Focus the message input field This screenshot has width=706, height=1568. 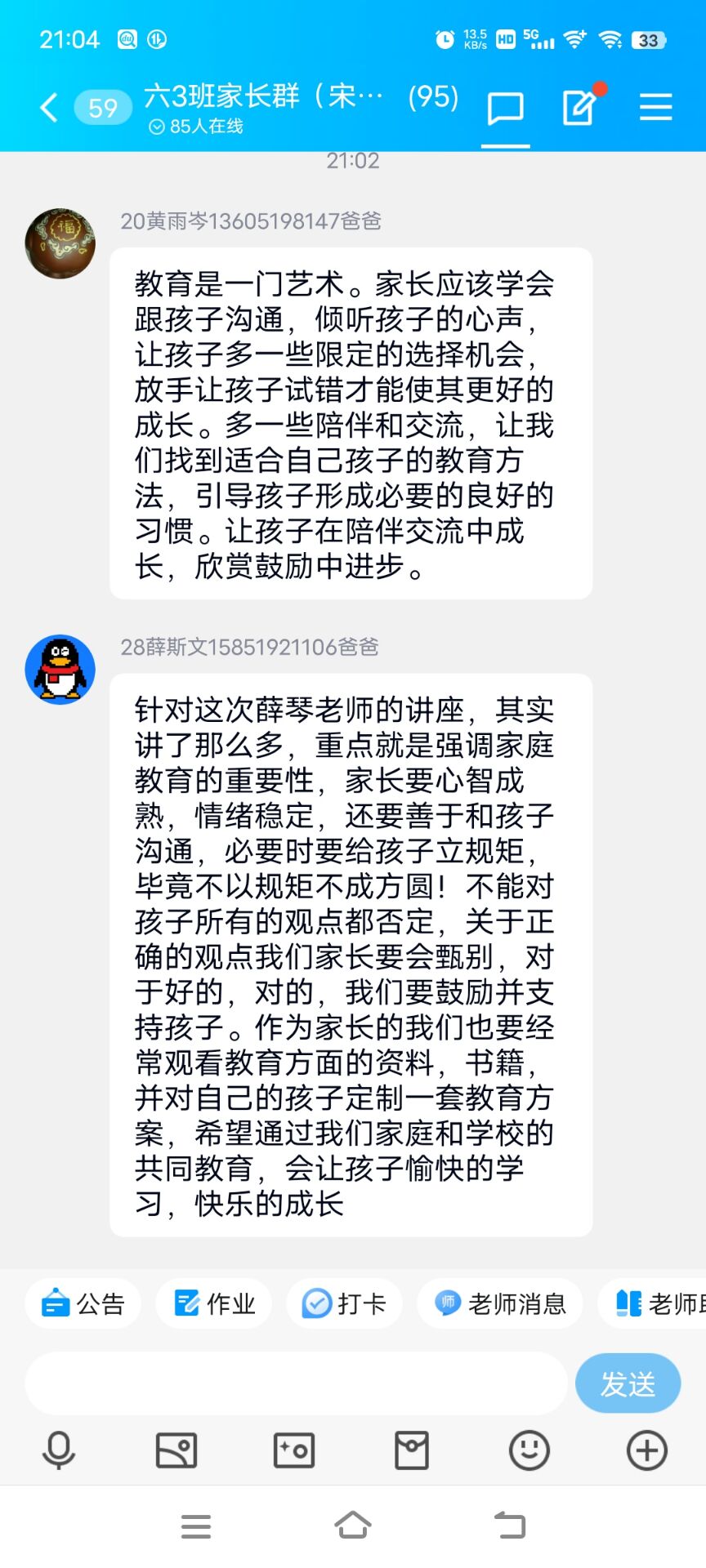pos(296,1383)
